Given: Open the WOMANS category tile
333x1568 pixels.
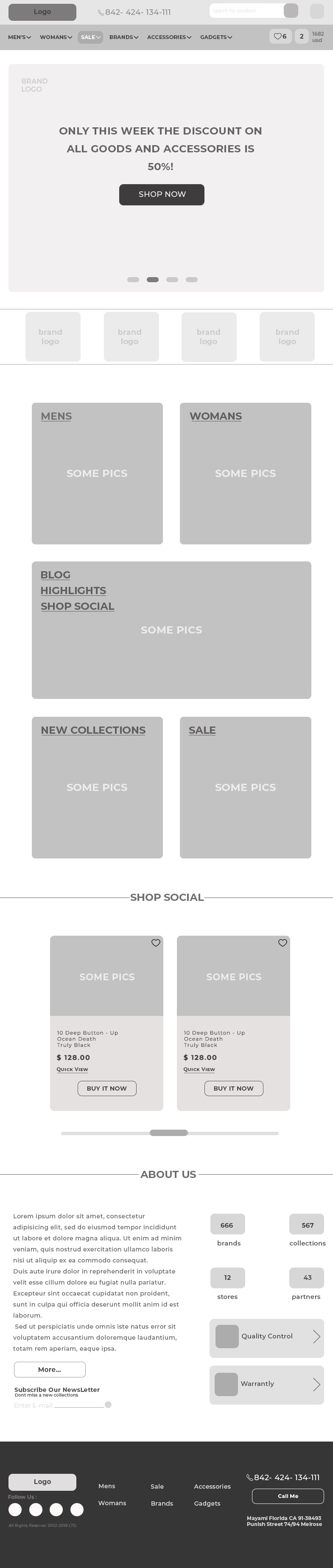Looking at the screenshot, I should (245, 473).
